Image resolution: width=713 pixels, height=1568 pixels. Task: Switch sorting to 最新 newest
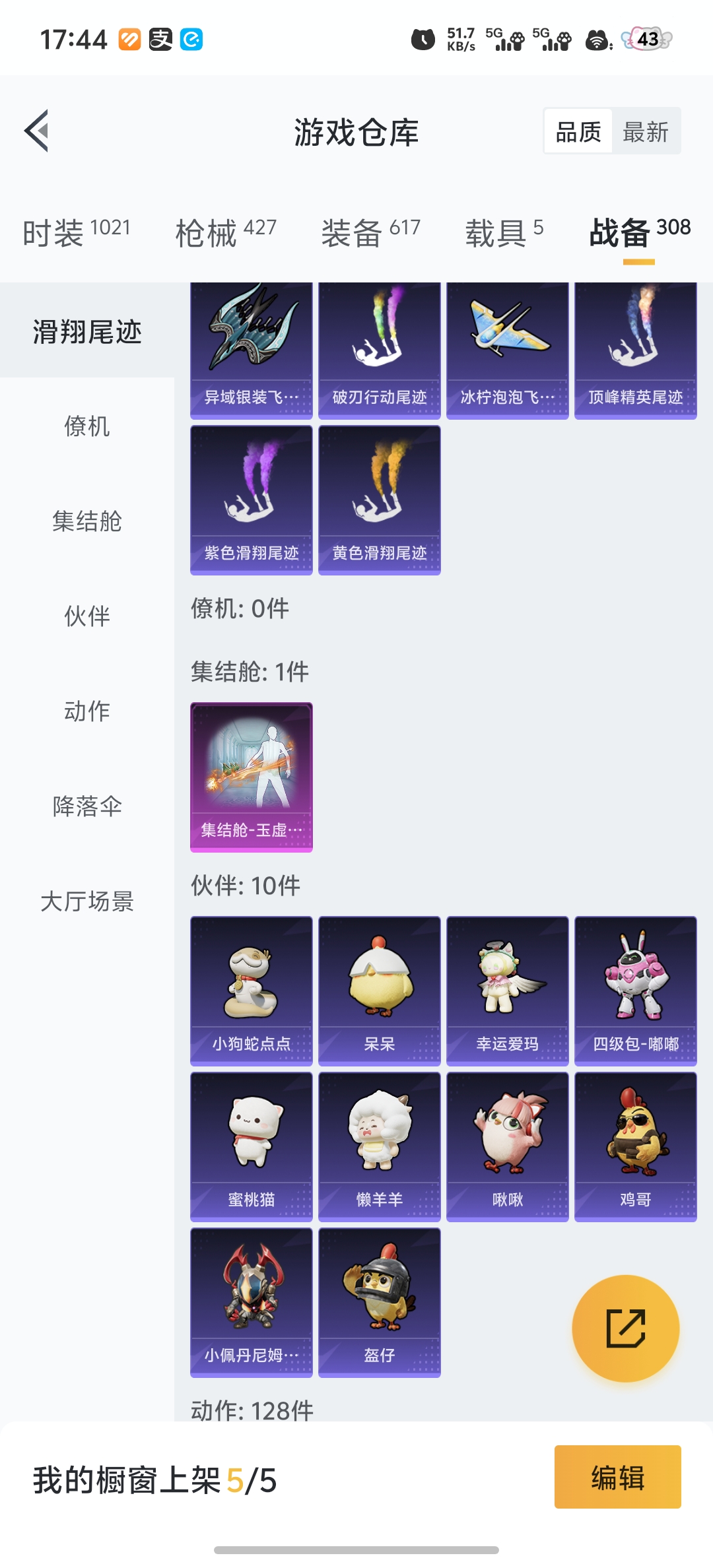click(x=646, y=131)
